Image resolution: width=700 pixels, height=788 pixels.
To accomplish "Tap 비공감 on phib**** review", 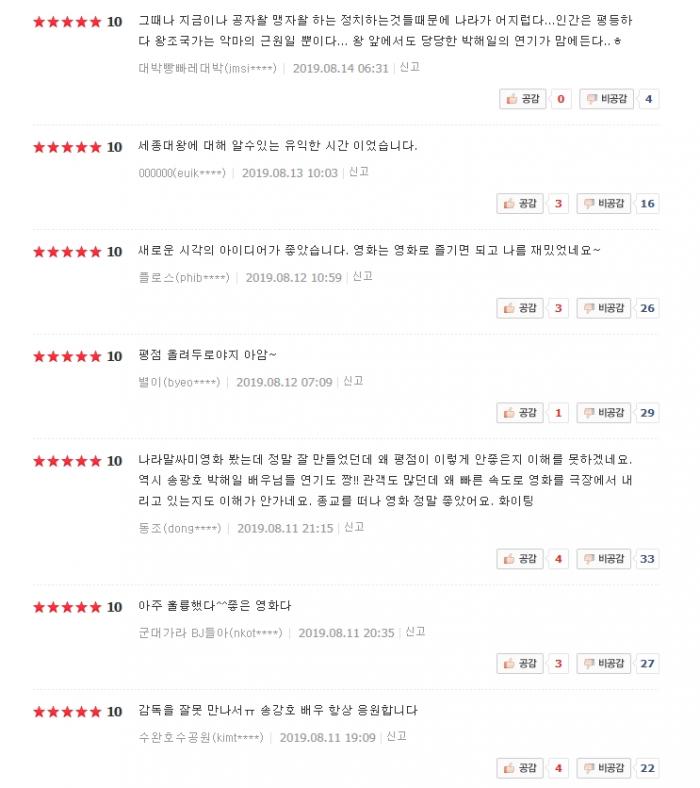I will [x=606, y=308].
